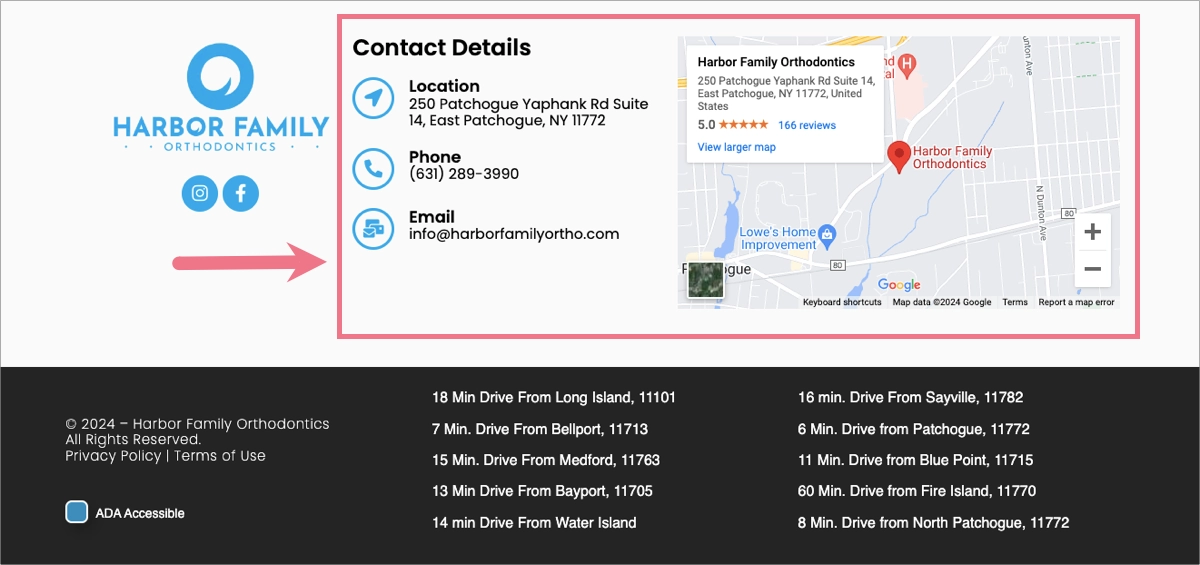Open the Instagram profile icon
The height and width of the screenshot is (565, 1200).
[x=200, y=193]
